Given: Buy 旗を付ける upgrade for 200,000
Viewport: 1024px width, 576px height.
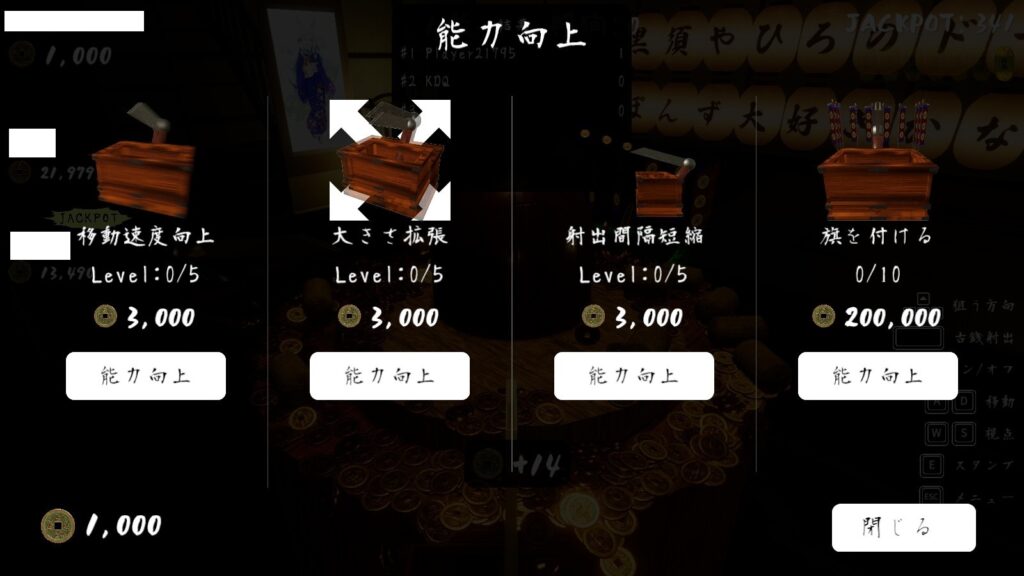Looking at the screenshot, I should (877, 376).
